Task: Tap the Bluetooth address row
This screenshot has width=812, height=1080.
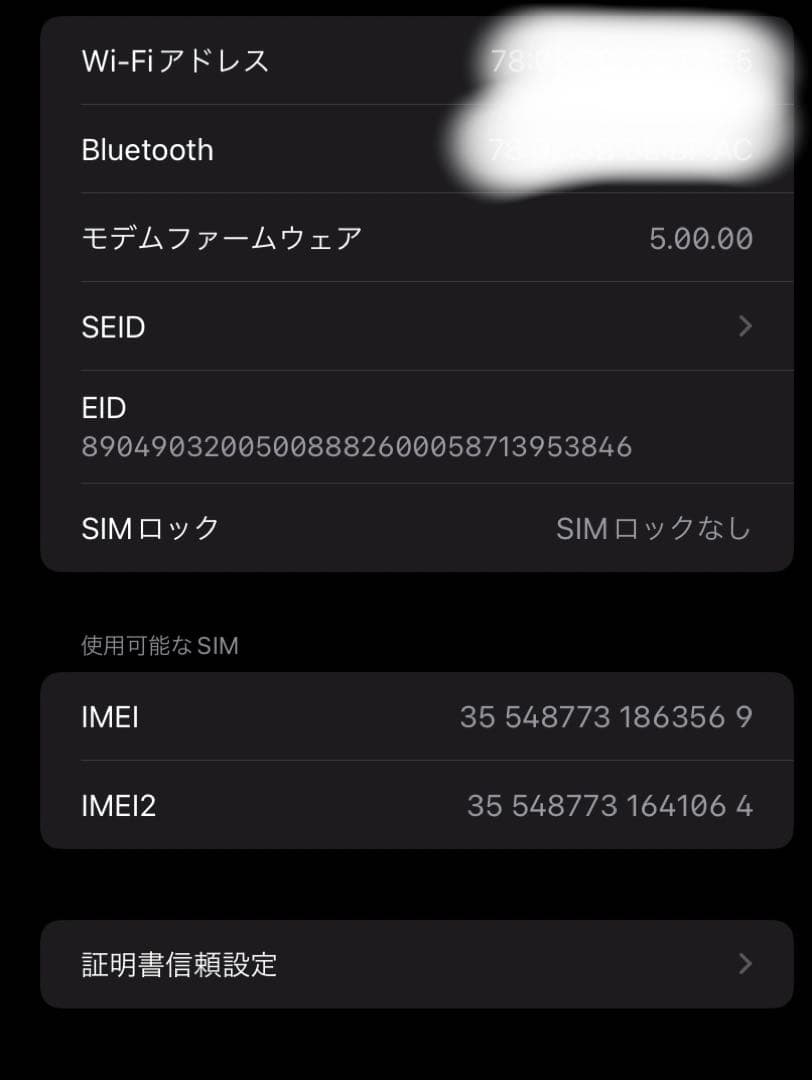Action: tap(400, 149)
